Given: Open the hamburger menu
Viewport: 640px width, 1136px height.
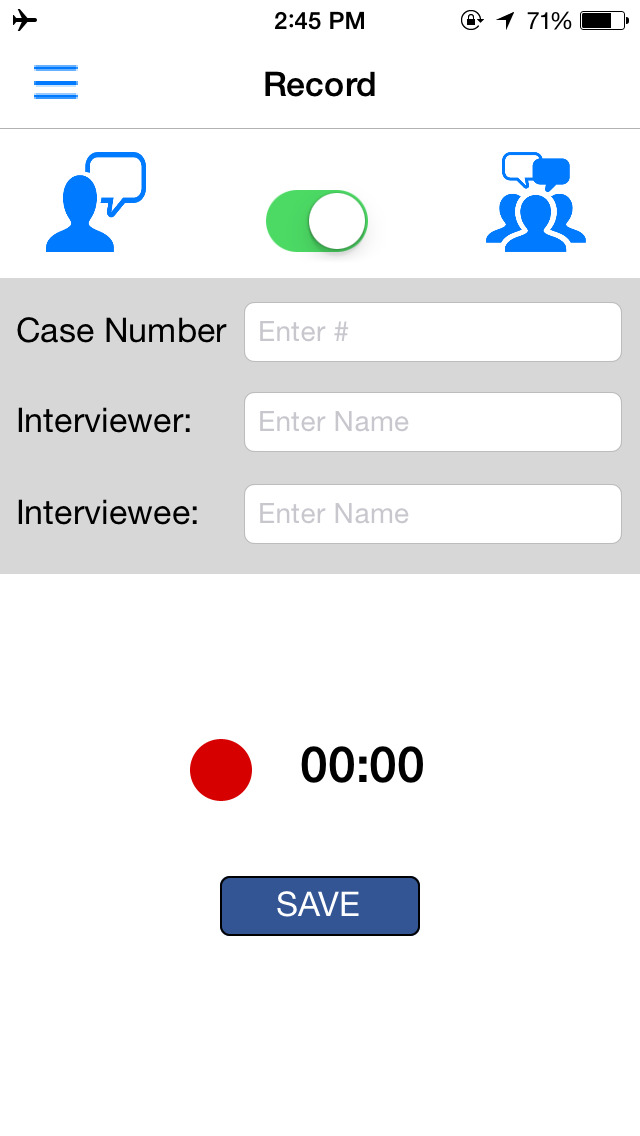Looking at the screenshot, I should (56, 83).
